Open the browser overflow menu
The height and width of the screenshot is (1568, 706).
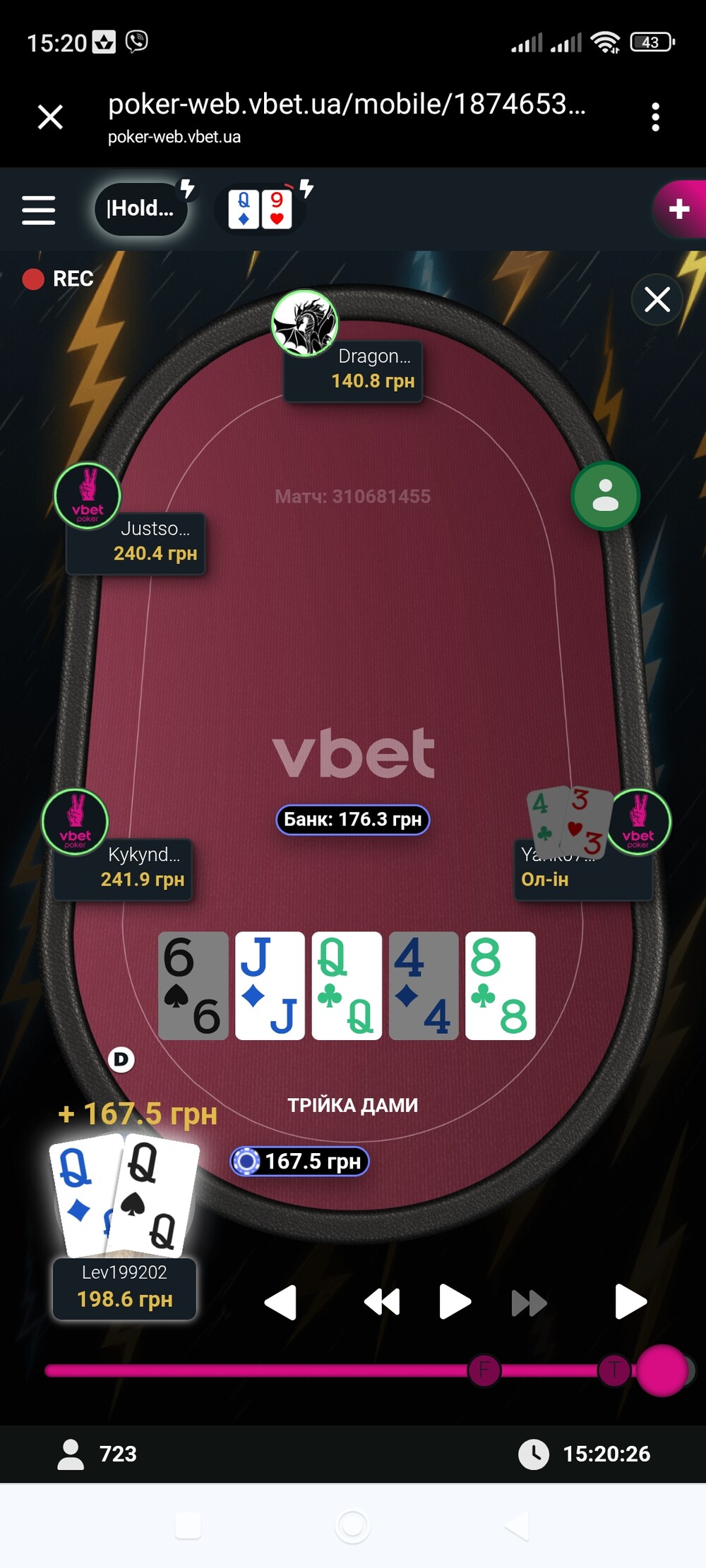coord(655,117)
